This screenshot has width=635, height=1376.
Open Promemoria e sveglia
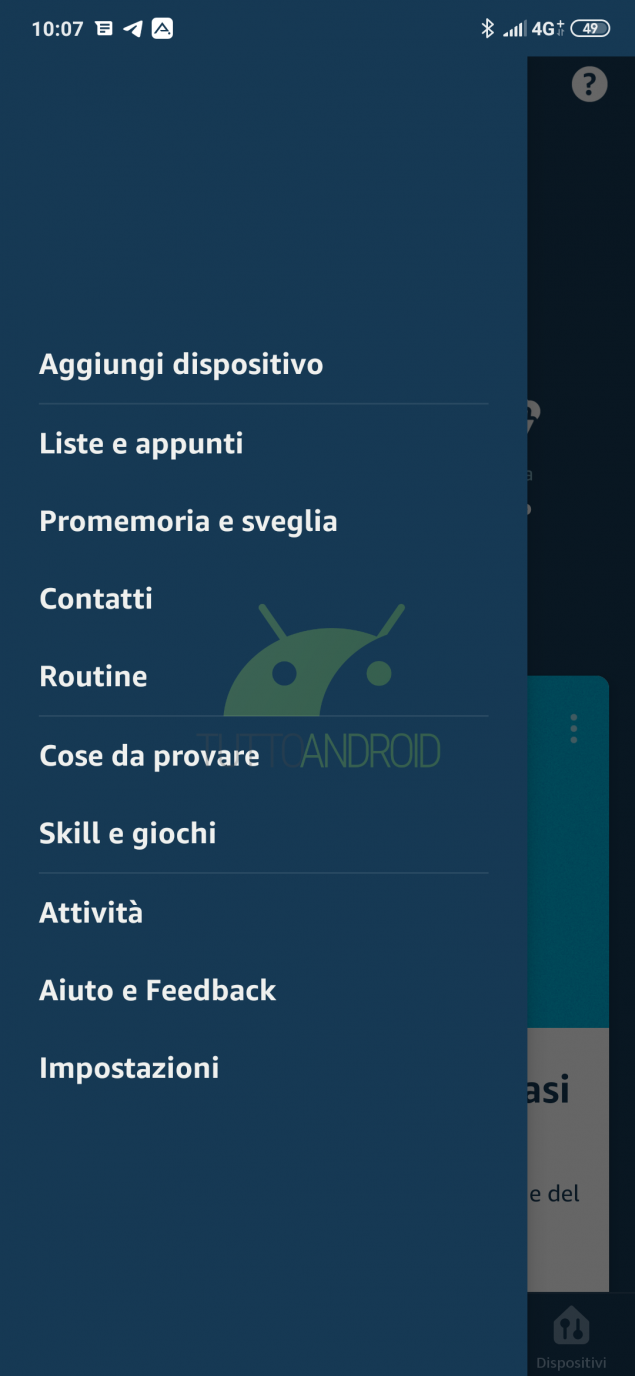coord(188,521)
